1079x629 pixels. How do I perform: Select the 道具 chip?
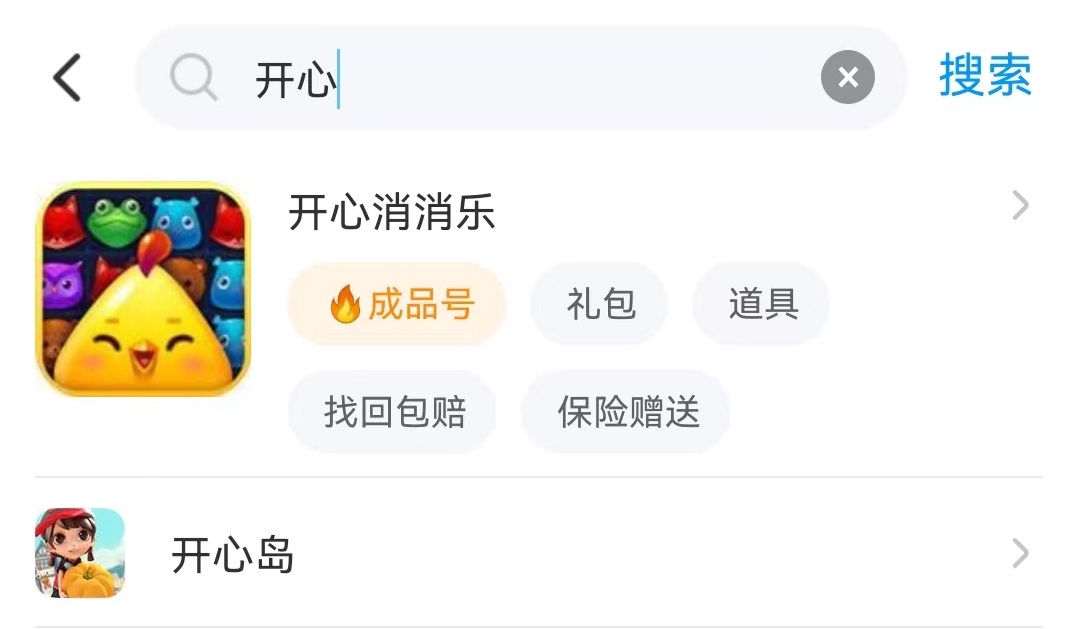click(762, 304)
